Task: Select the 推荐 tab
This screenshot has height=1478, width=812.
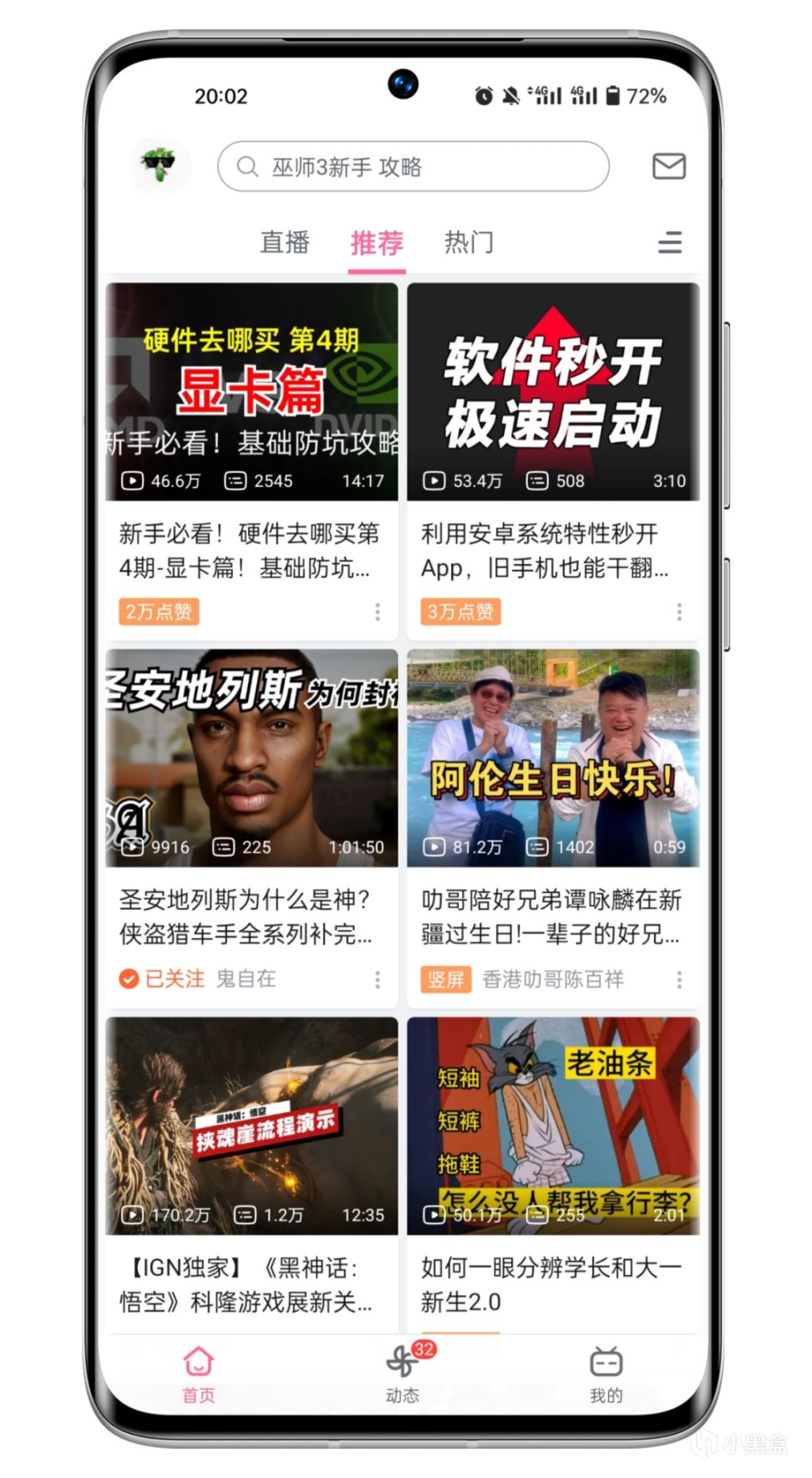Action: tap(377, 243)
